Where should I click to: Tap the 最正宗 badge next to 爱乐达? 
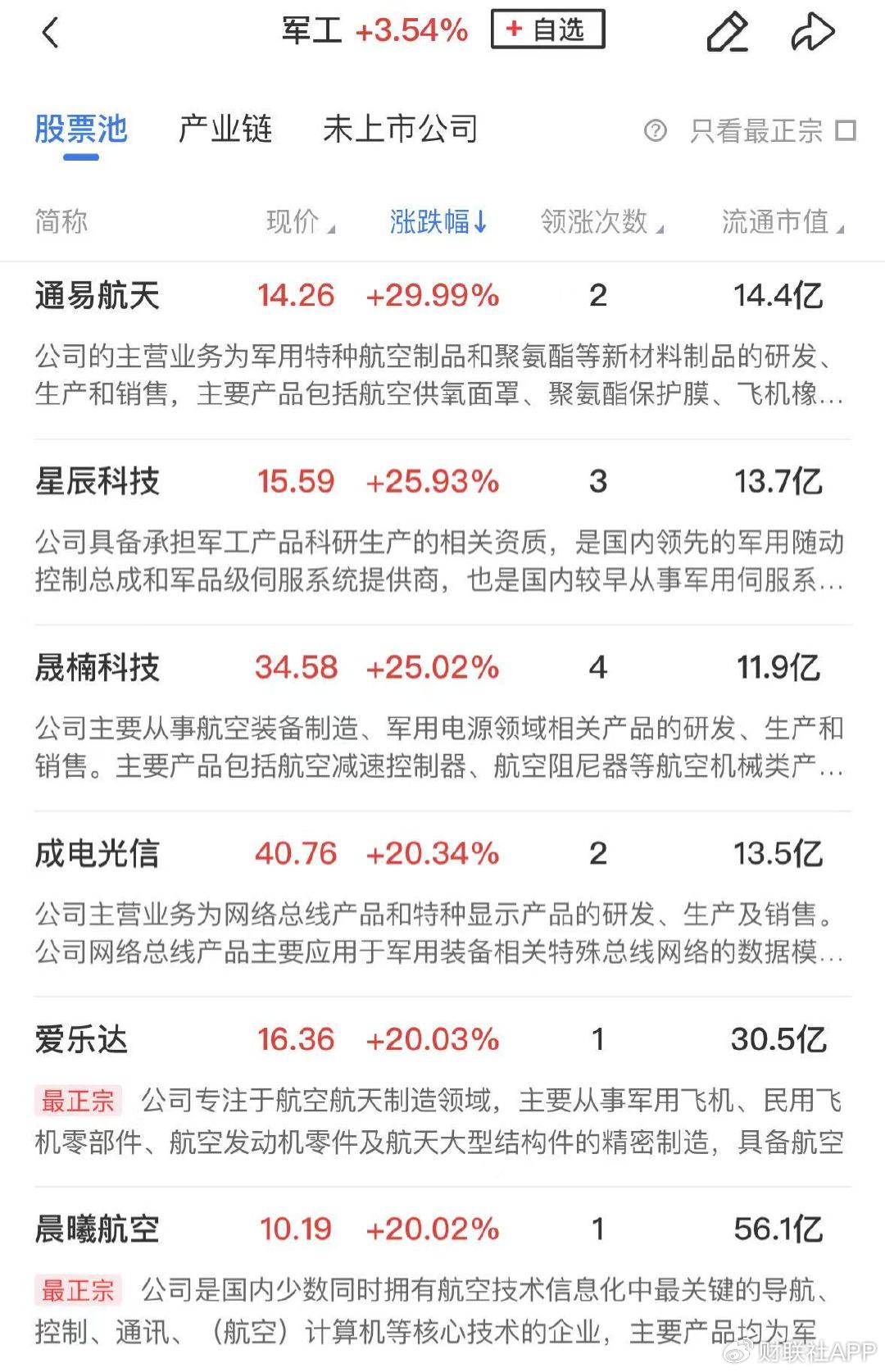point(79,1102)
